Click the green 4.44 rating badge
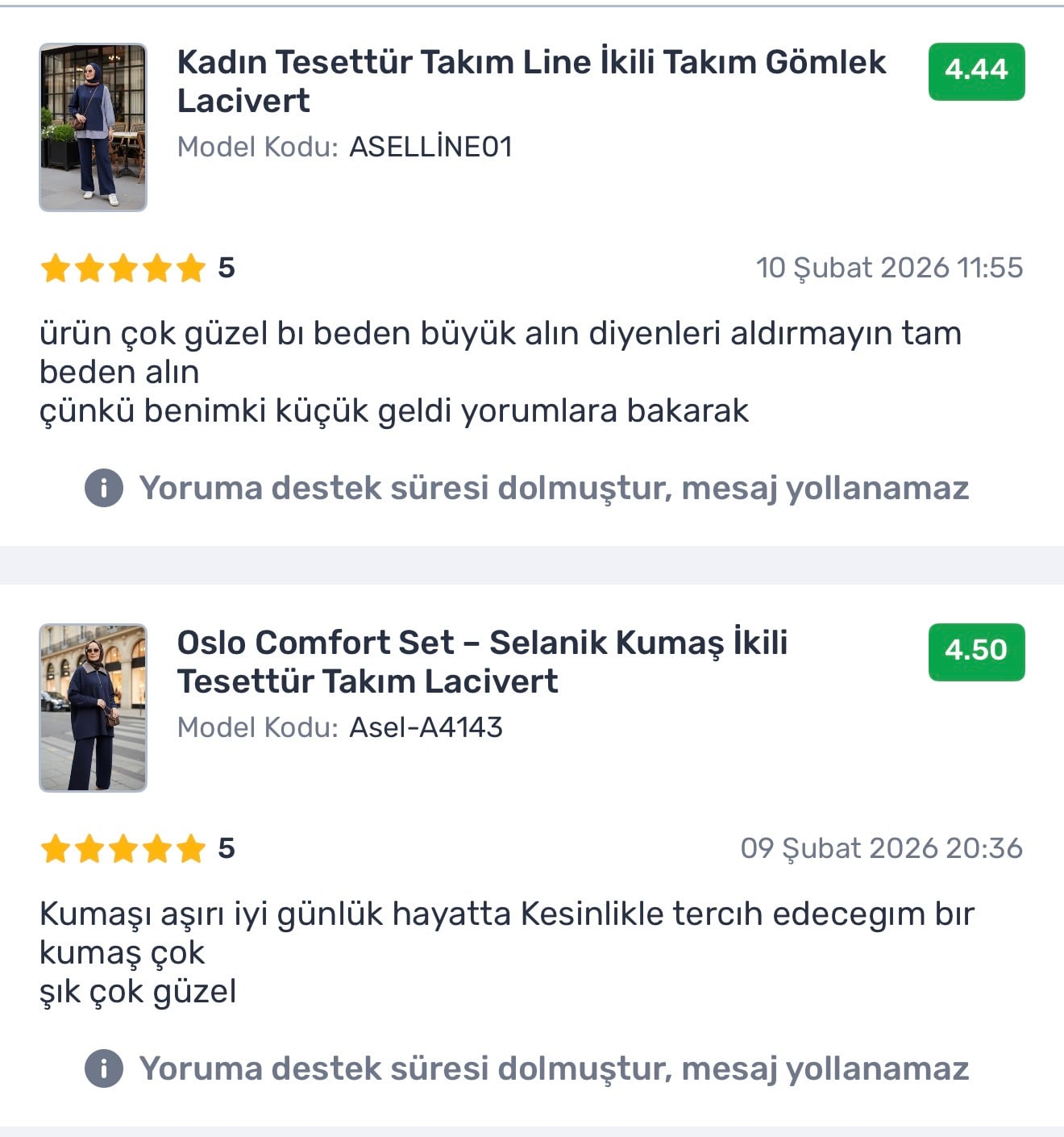The image size is (1064, 1137). 975,70
